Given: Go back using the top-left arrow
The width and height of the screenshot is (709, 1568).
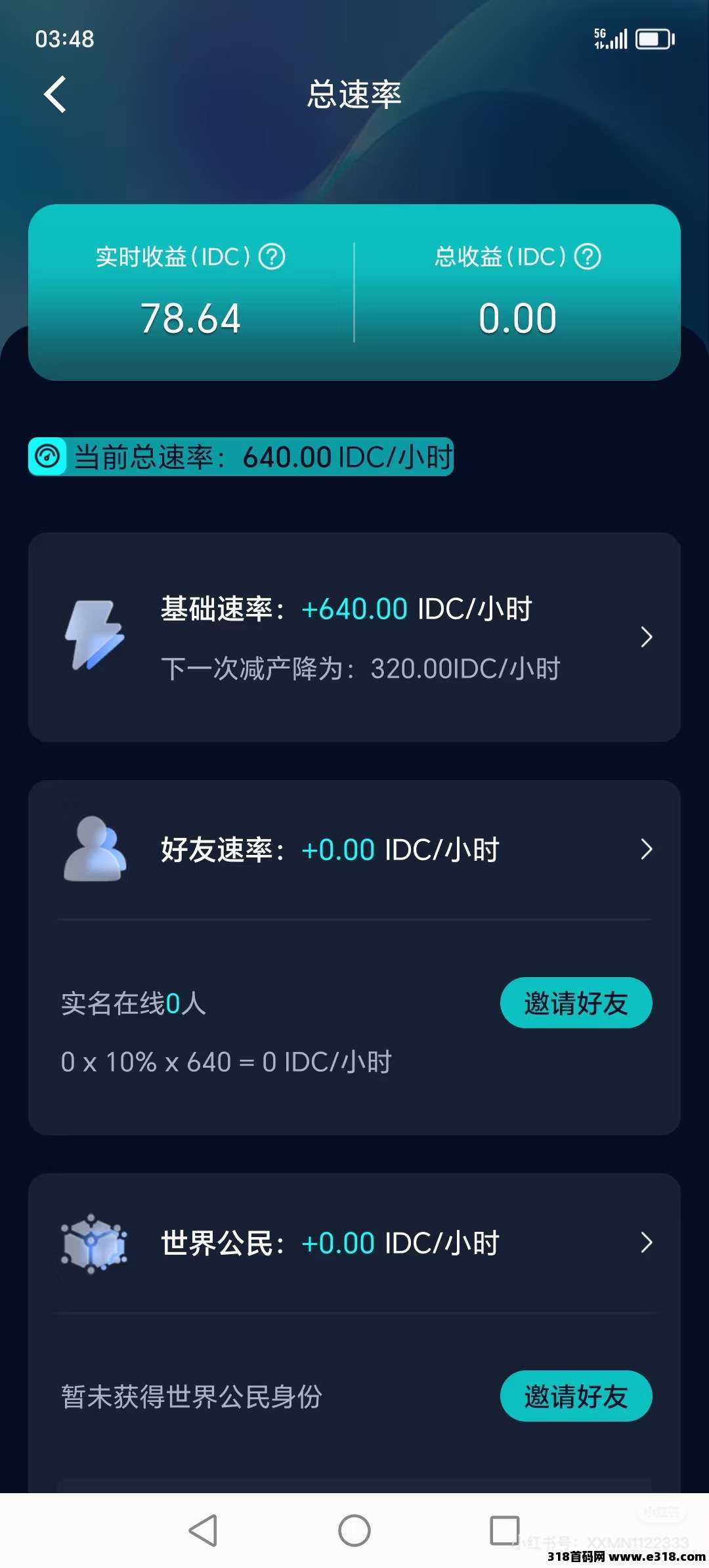Looking at the screenshot, I should coord(55,95).
